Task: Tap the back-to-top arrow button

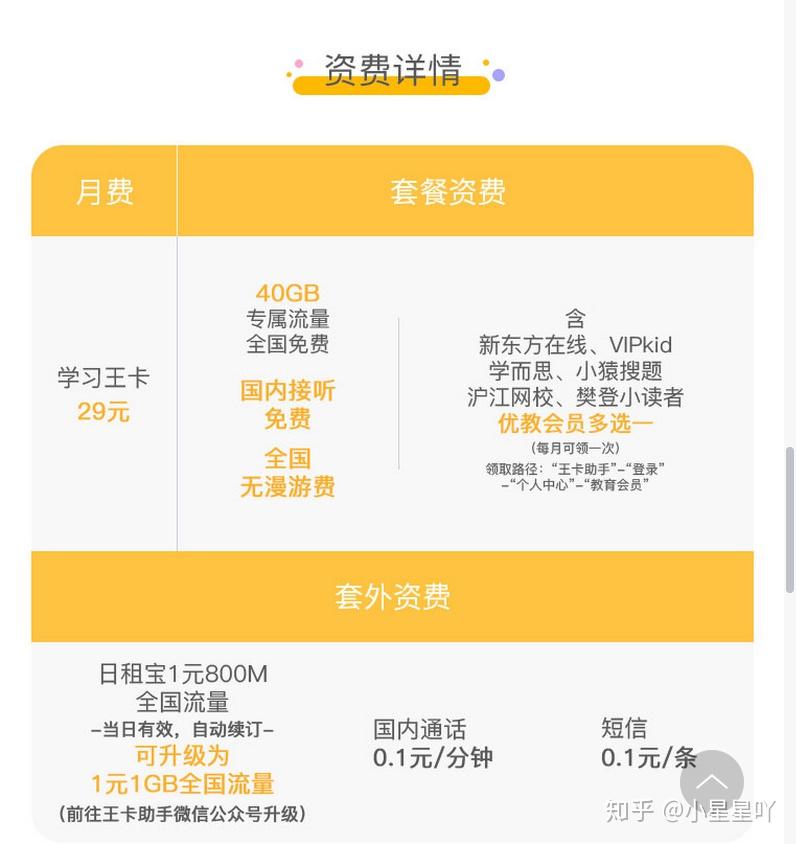Action: coord(711,782)
